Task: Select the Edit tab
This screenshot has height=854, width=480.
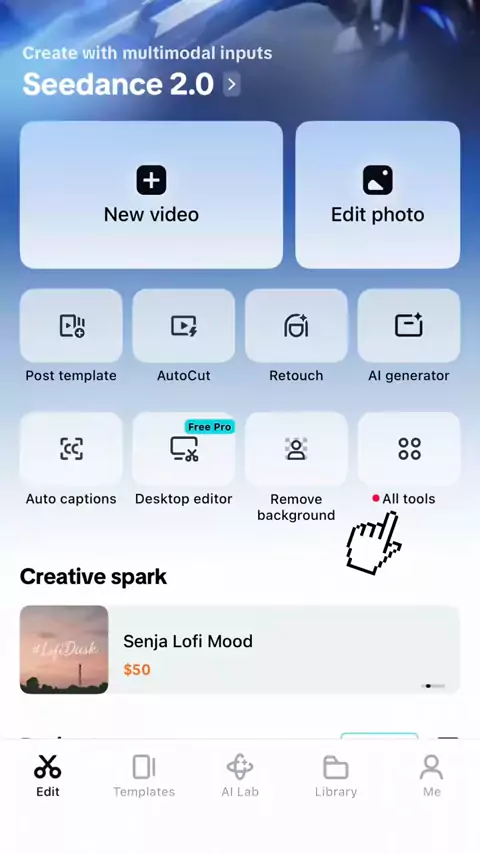Action: [47, 776]
